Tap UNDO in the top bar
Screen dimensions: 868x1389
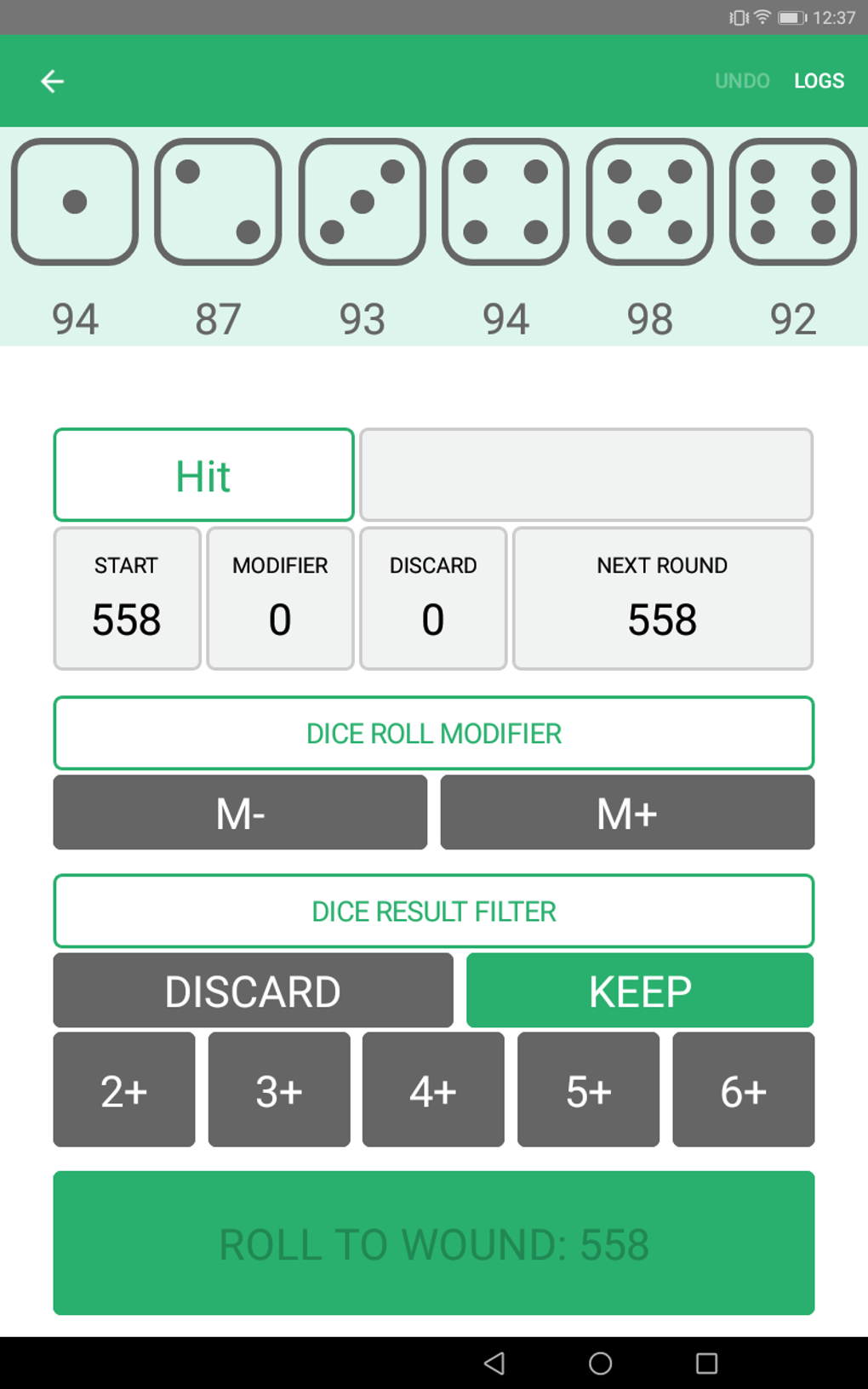tap(741, 81)
